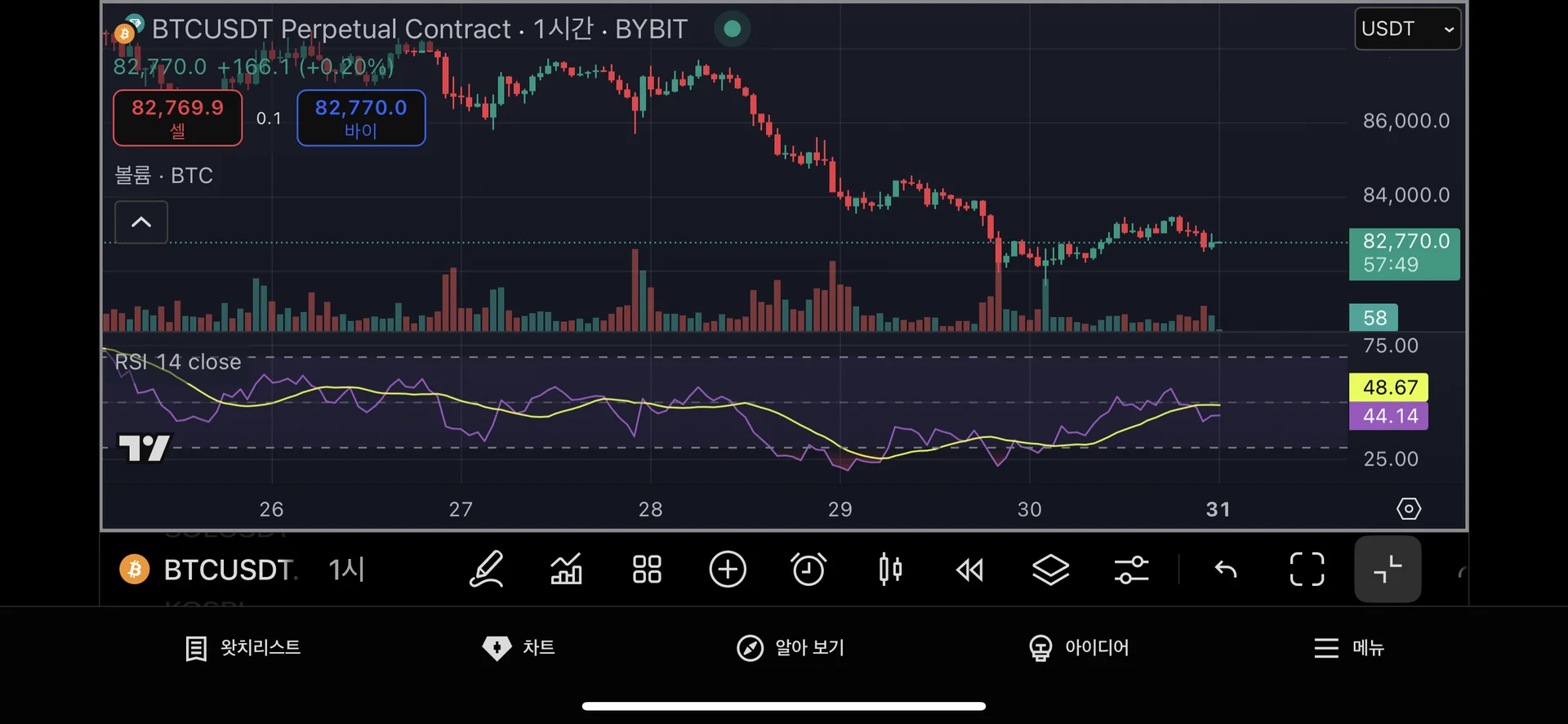Create a price alert with the alarm-clock icon

click(x=808, y=570)
